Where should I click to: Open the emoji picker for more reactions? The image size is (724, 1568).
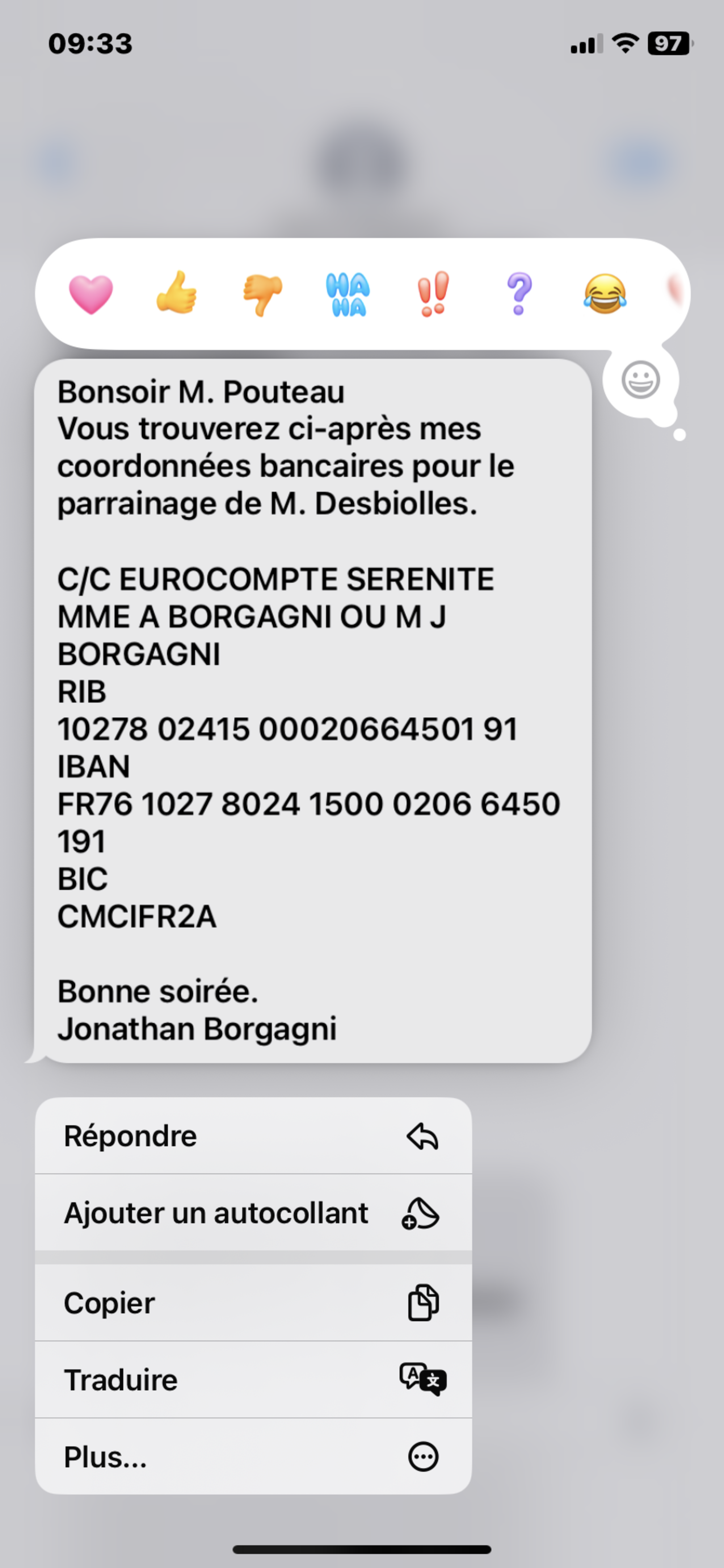(x=640, y=380)
